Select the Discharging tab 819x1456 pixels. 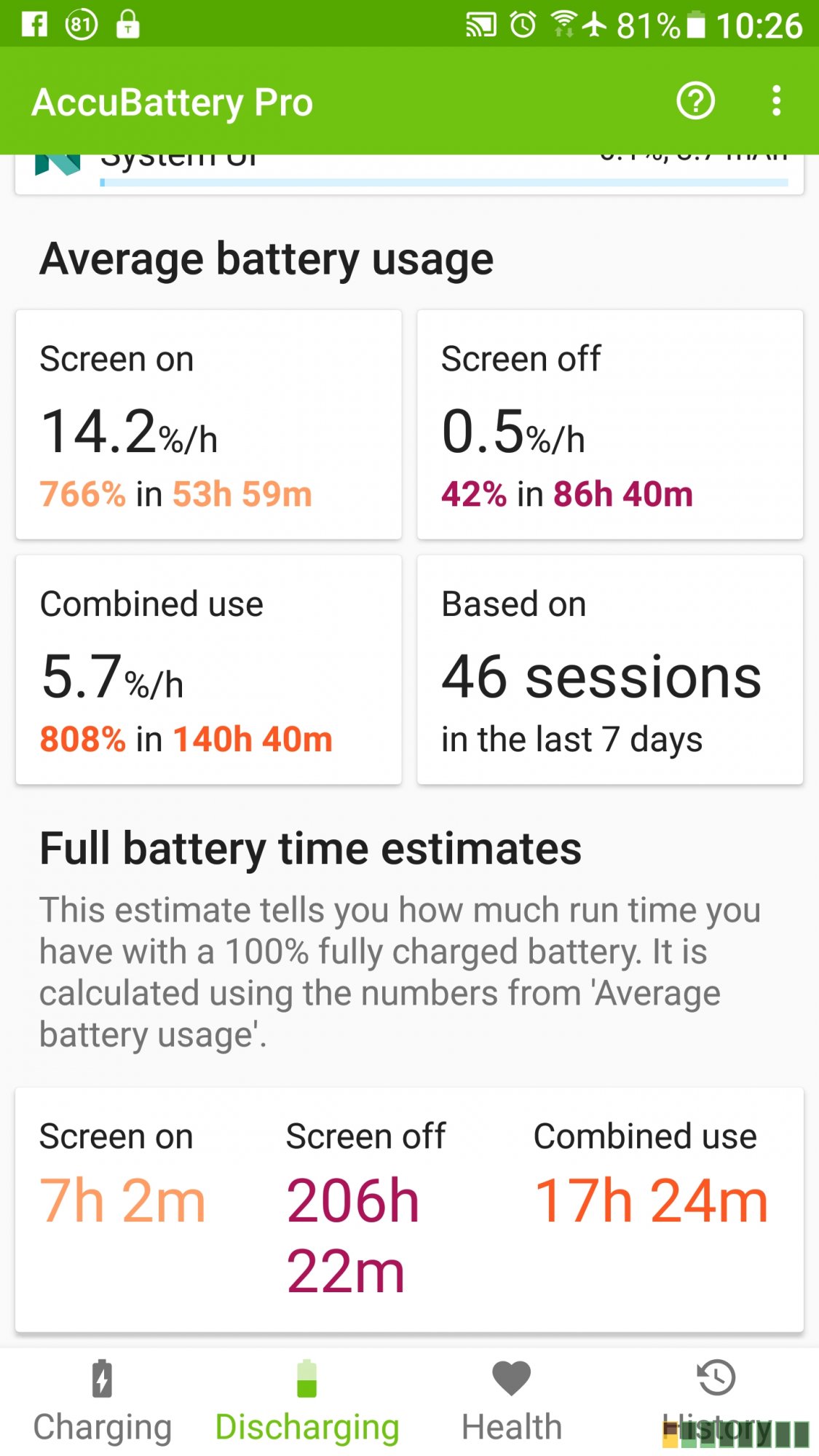307,1401
